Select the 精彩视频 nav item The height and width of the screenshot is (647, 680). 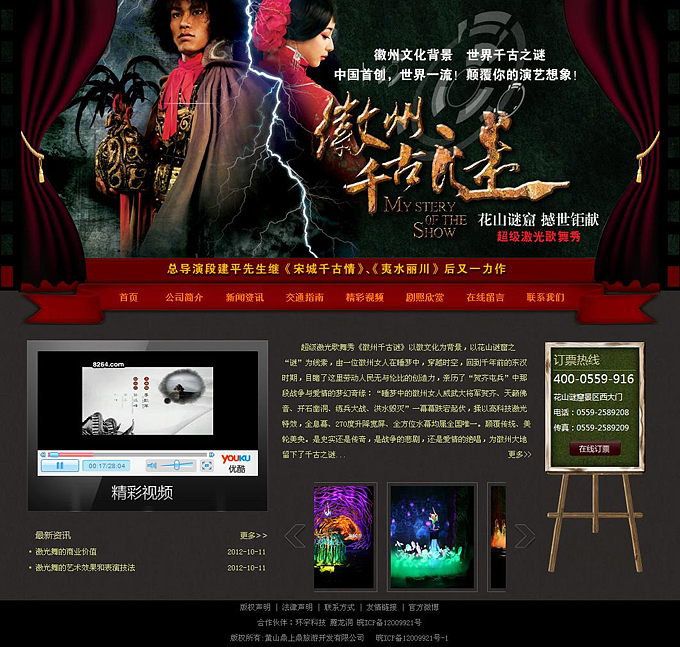tap(365, 297)
